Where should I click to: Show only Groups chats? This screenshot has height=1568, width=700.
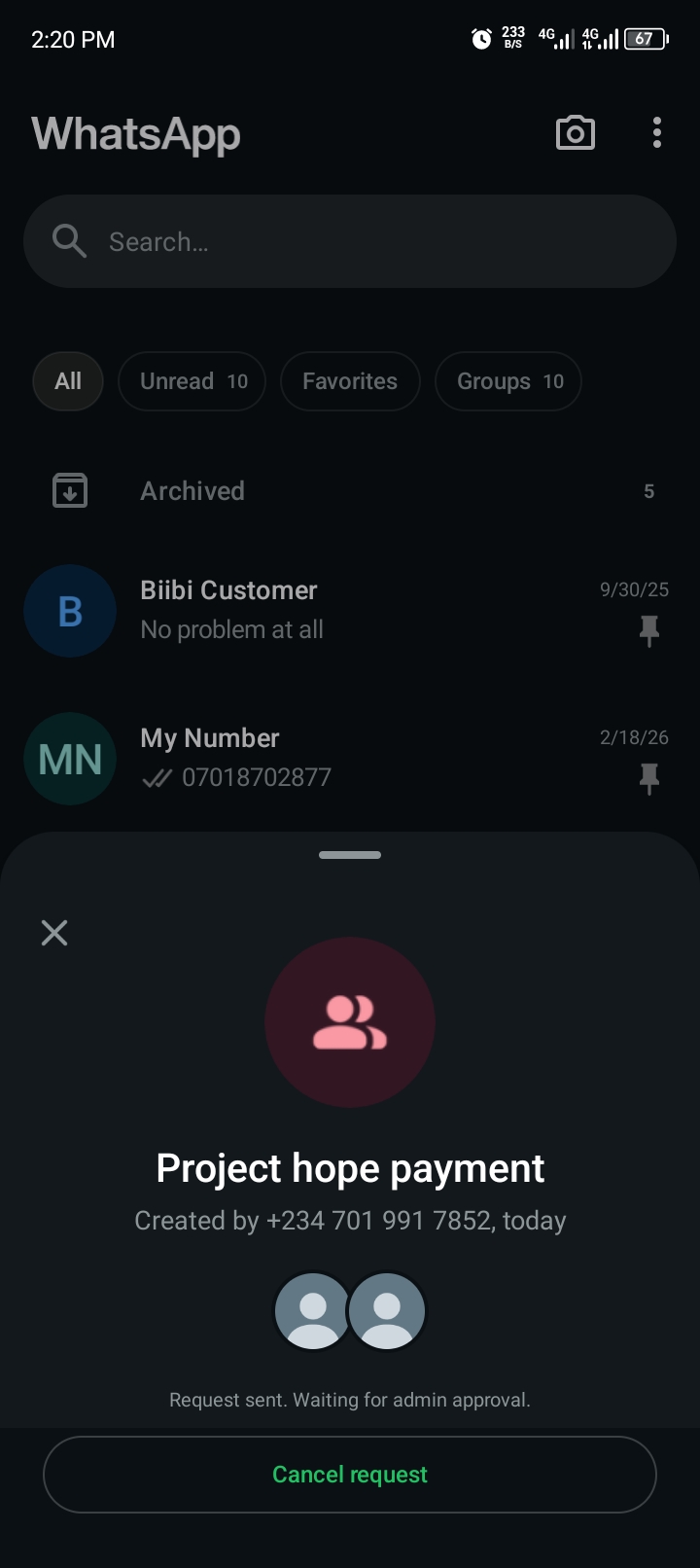point(508,381)
